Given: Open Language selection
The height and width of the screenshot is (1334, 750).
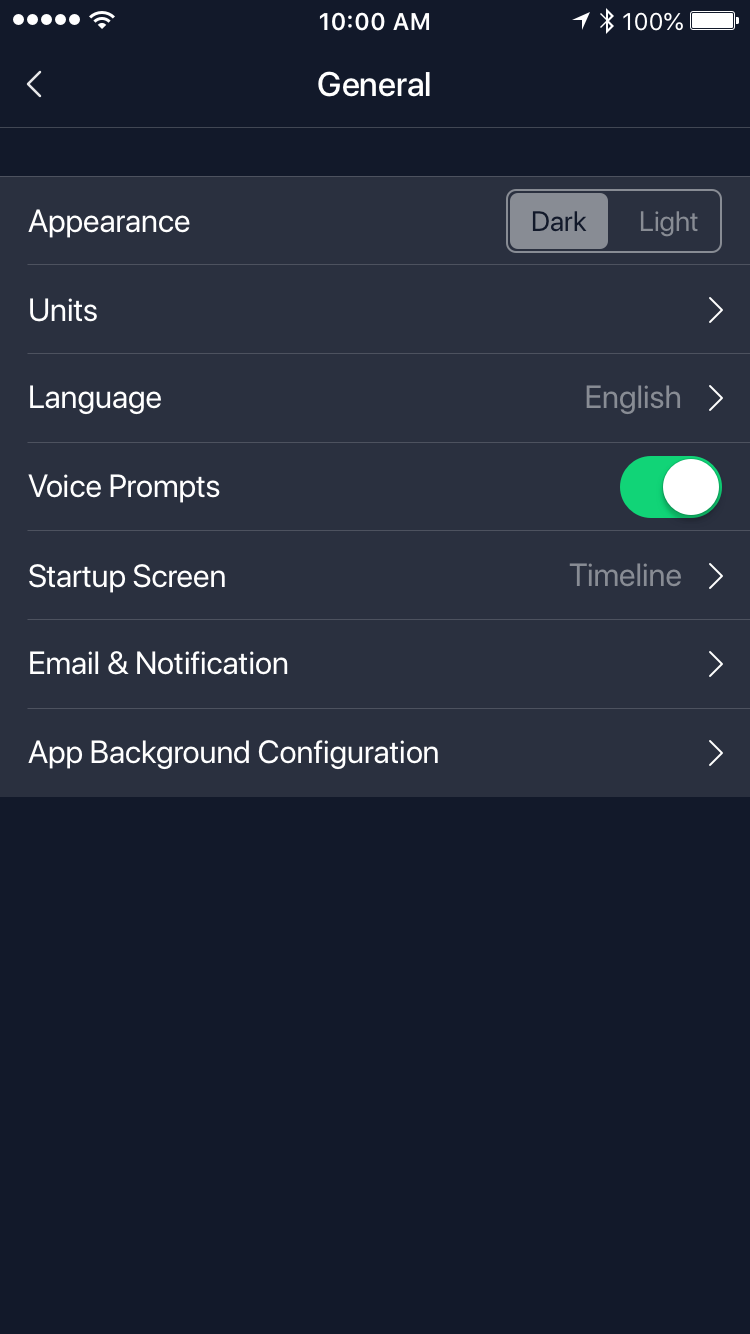Looking at the screenshot, I should tap(375, 398).
